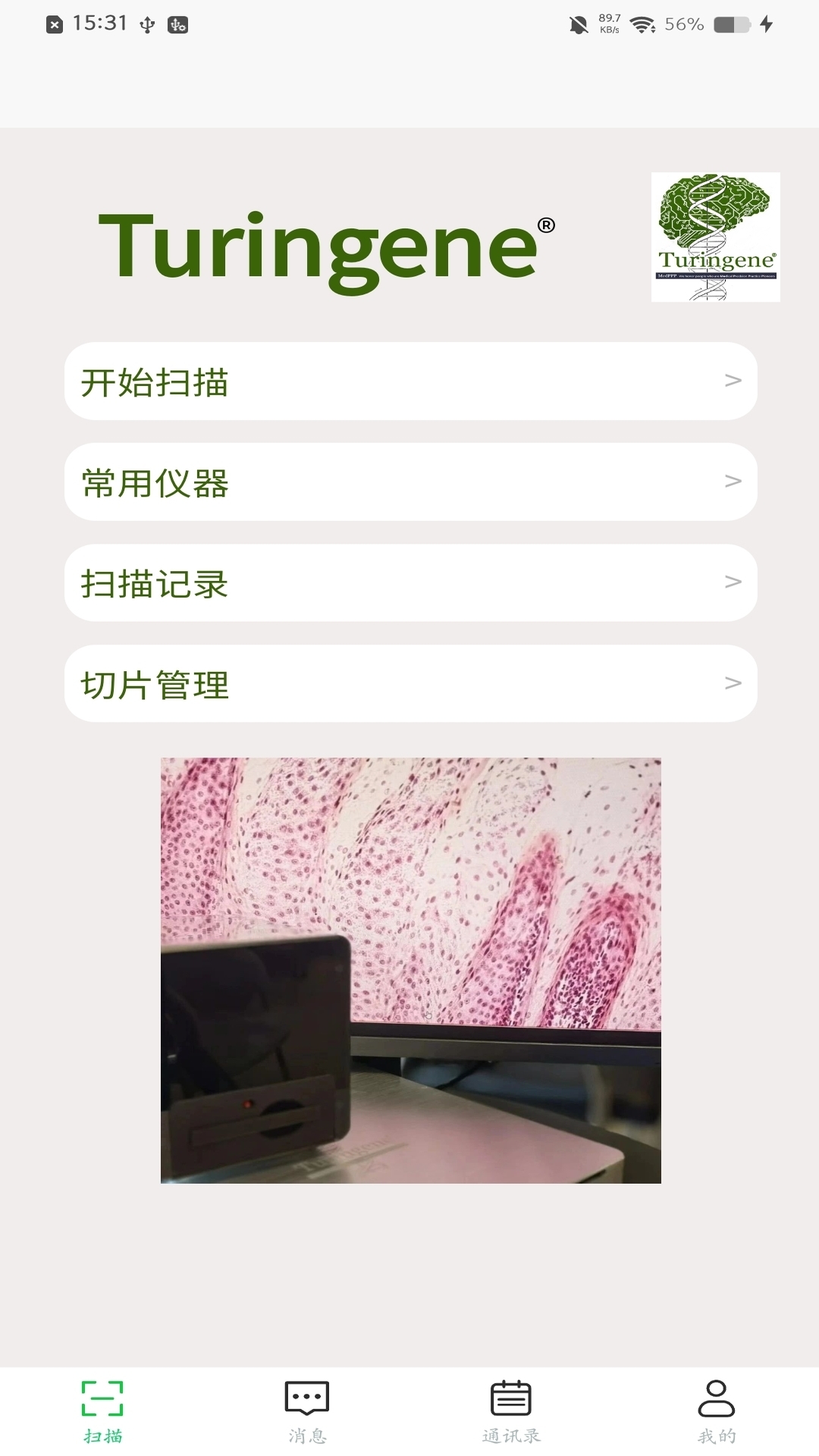Click the network speed indicator showing 89.7 KB/s

[610, 24]
